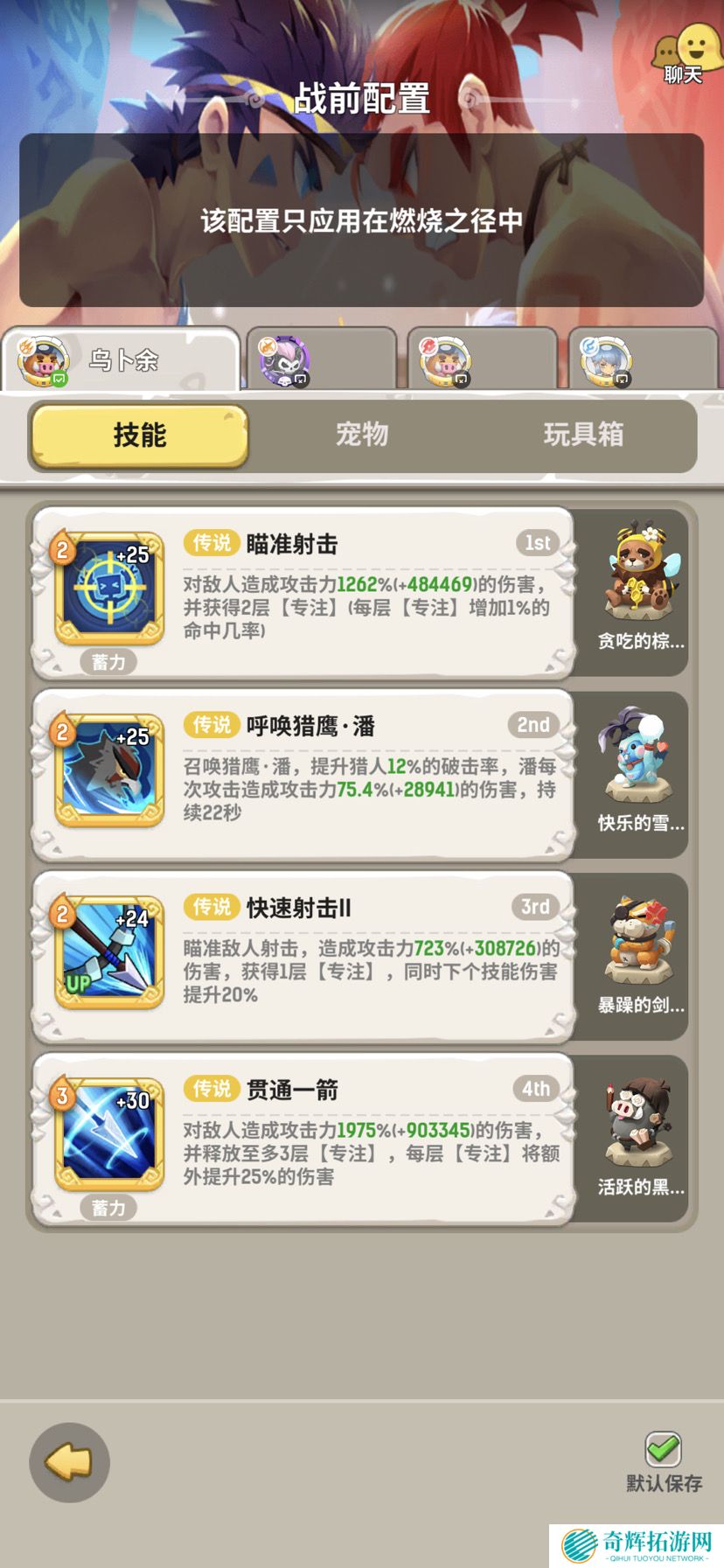Switch to the 宠物 tab

[x=362, y=435]
